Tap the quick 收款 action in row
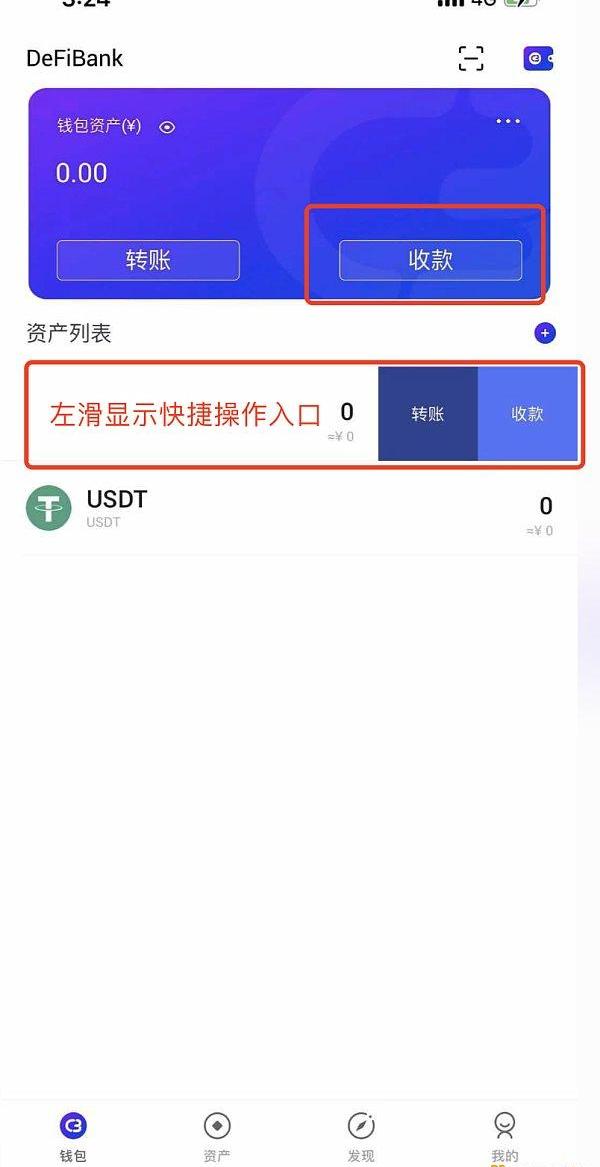This screenshot has height=1167, width=600. click(528, 414)
